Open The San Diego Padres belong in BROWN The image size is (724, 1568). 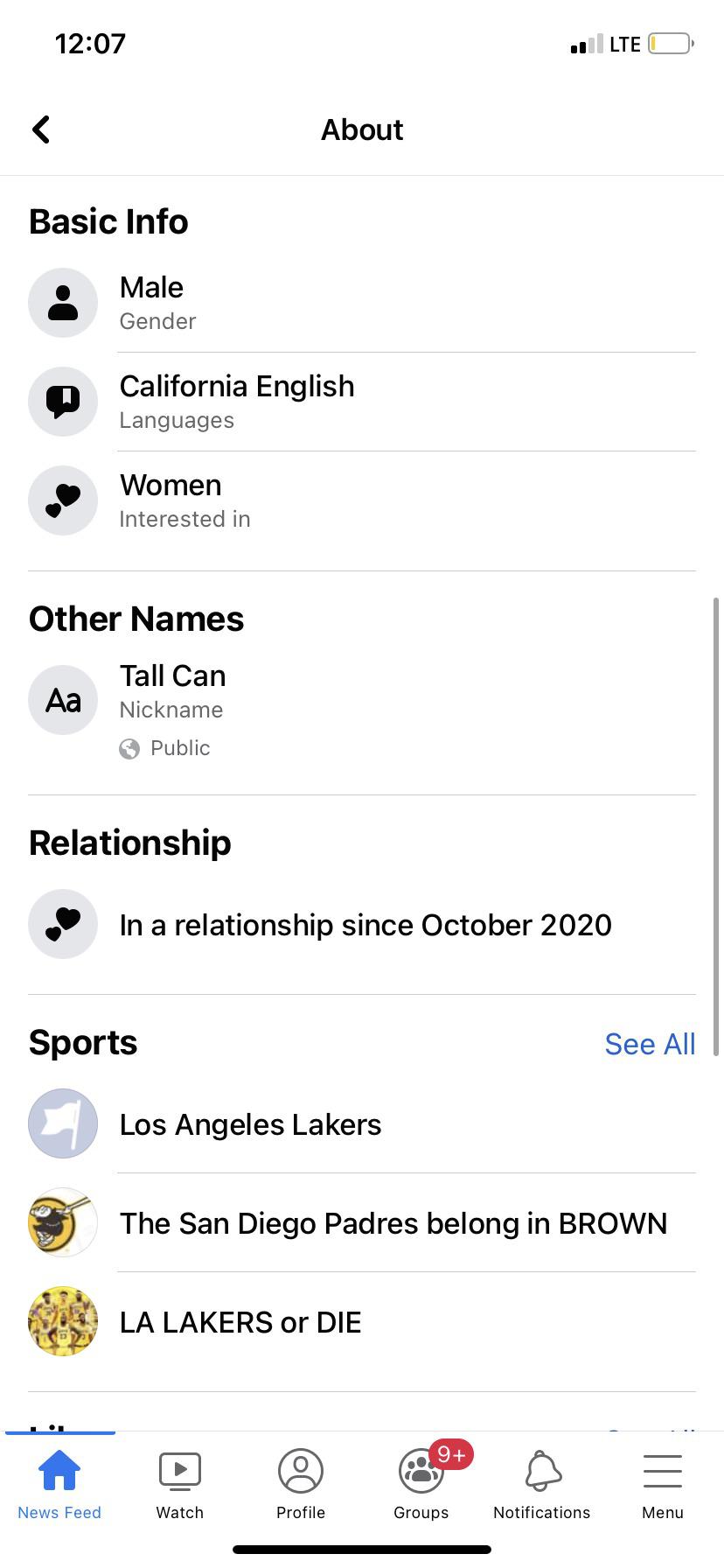pos(393,1223)
